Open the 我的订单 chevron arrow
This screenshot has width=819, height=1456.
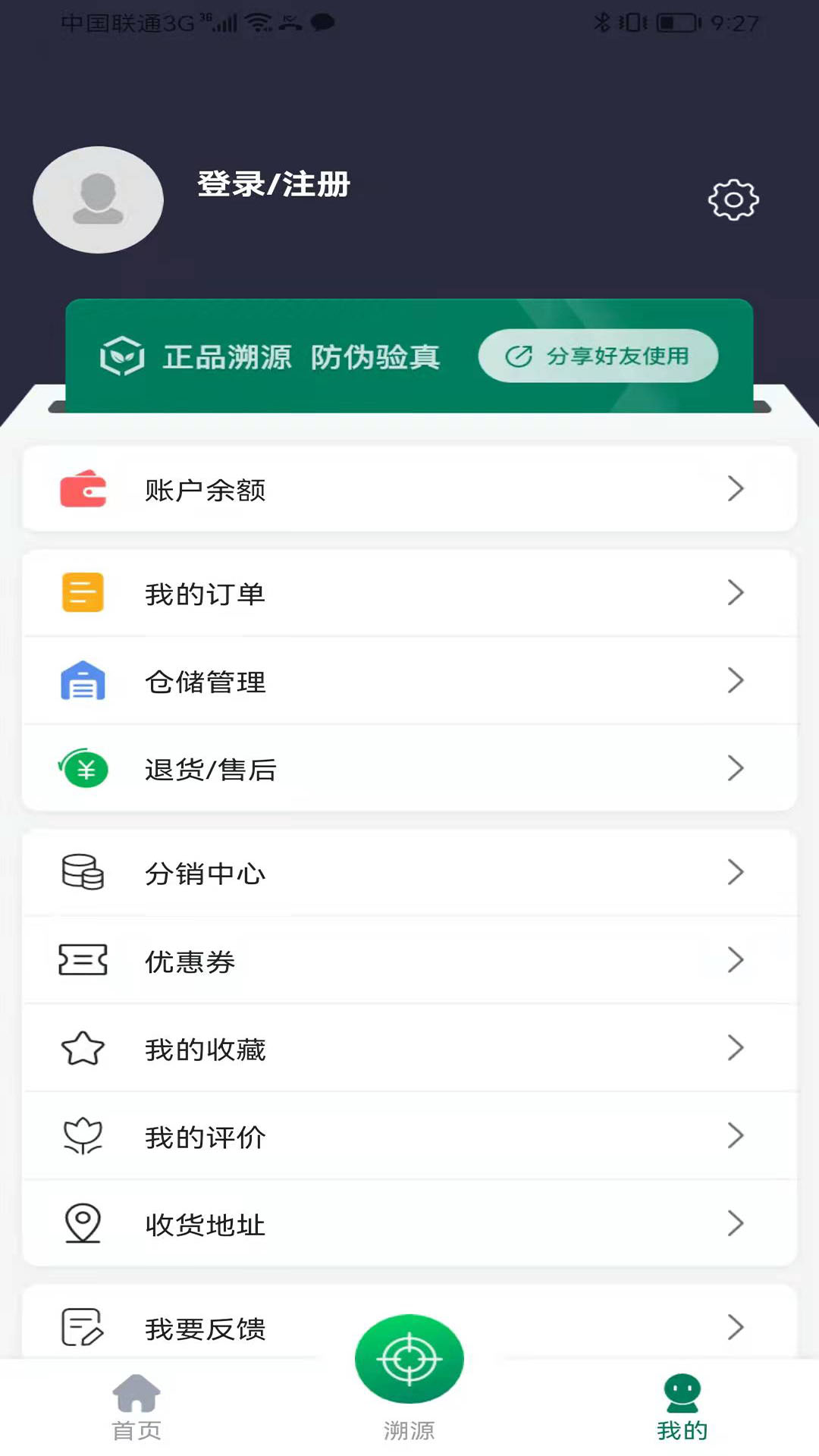735,592
